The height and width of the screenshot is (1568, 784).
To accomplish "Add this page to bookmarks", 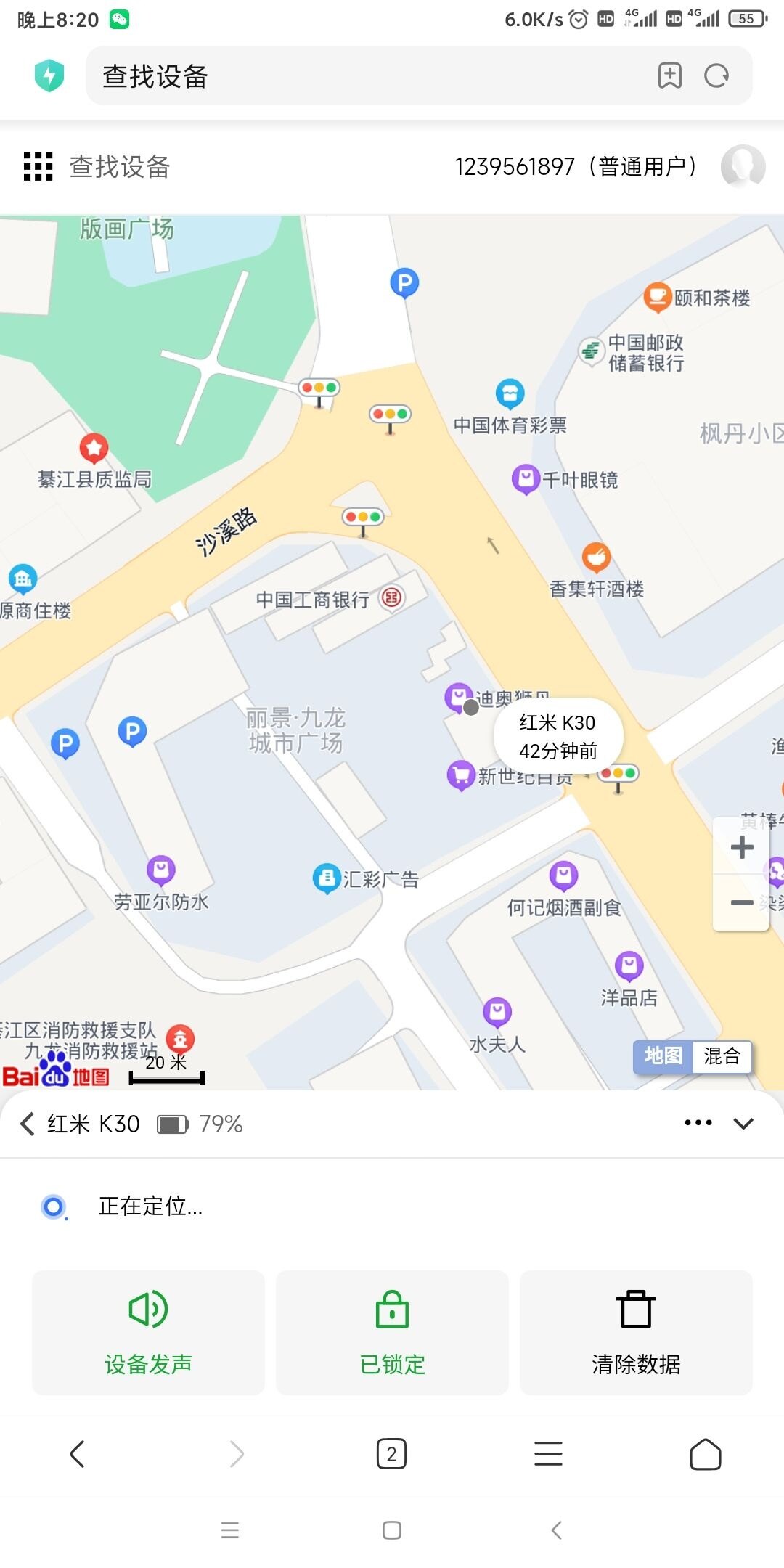I will 669,75.
